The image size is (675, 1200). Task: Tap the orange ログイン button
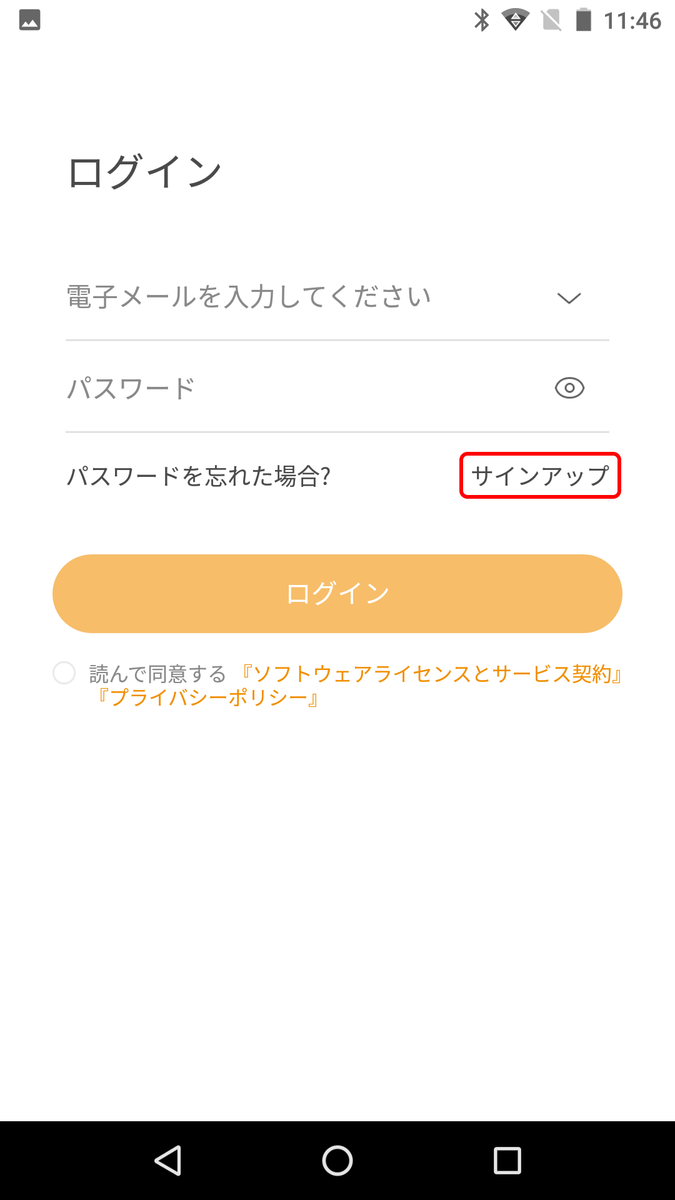(337, 593)
